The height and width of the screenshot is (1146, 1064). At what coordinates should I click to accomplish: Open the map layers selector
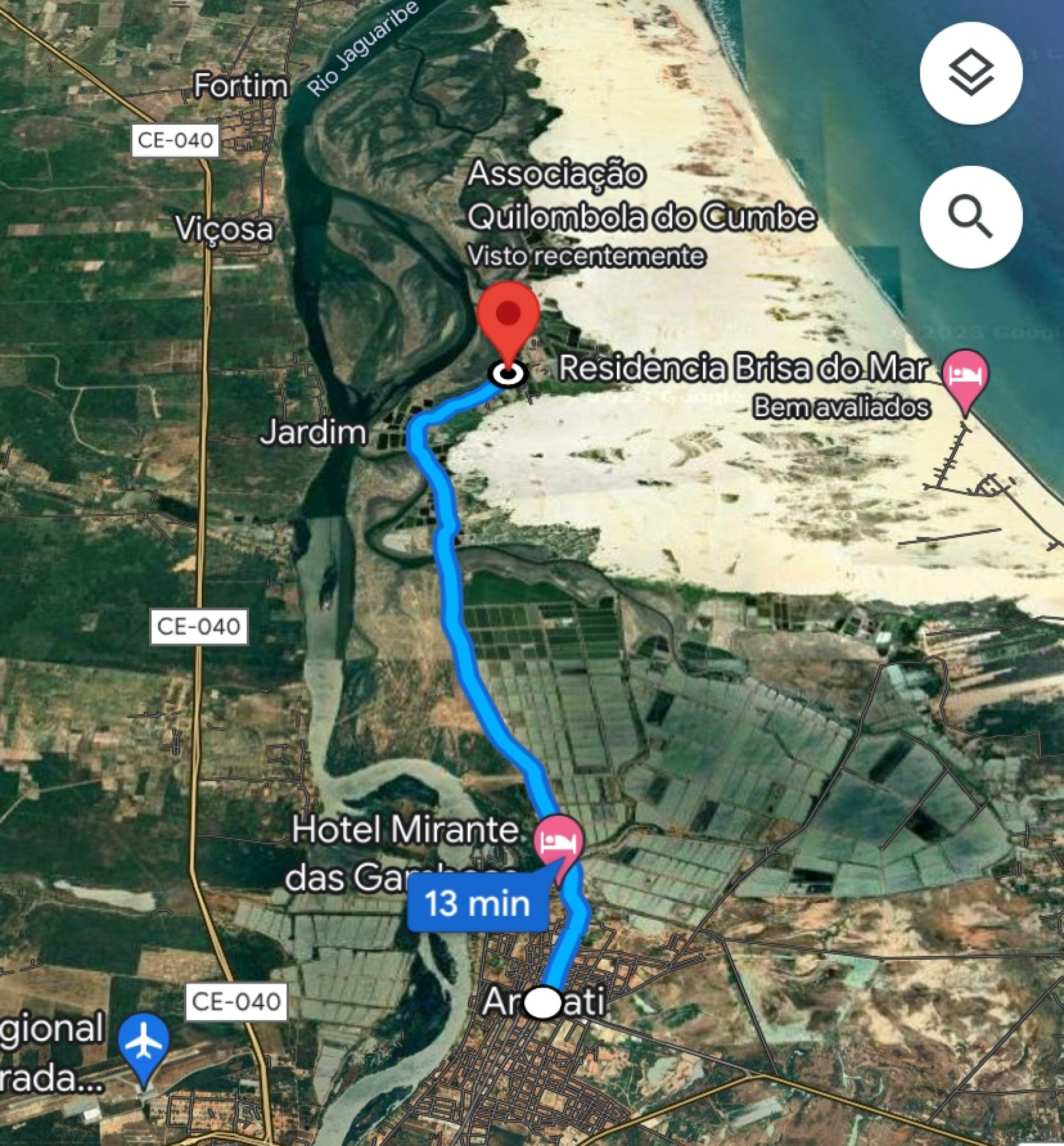[x=971, y=73]
